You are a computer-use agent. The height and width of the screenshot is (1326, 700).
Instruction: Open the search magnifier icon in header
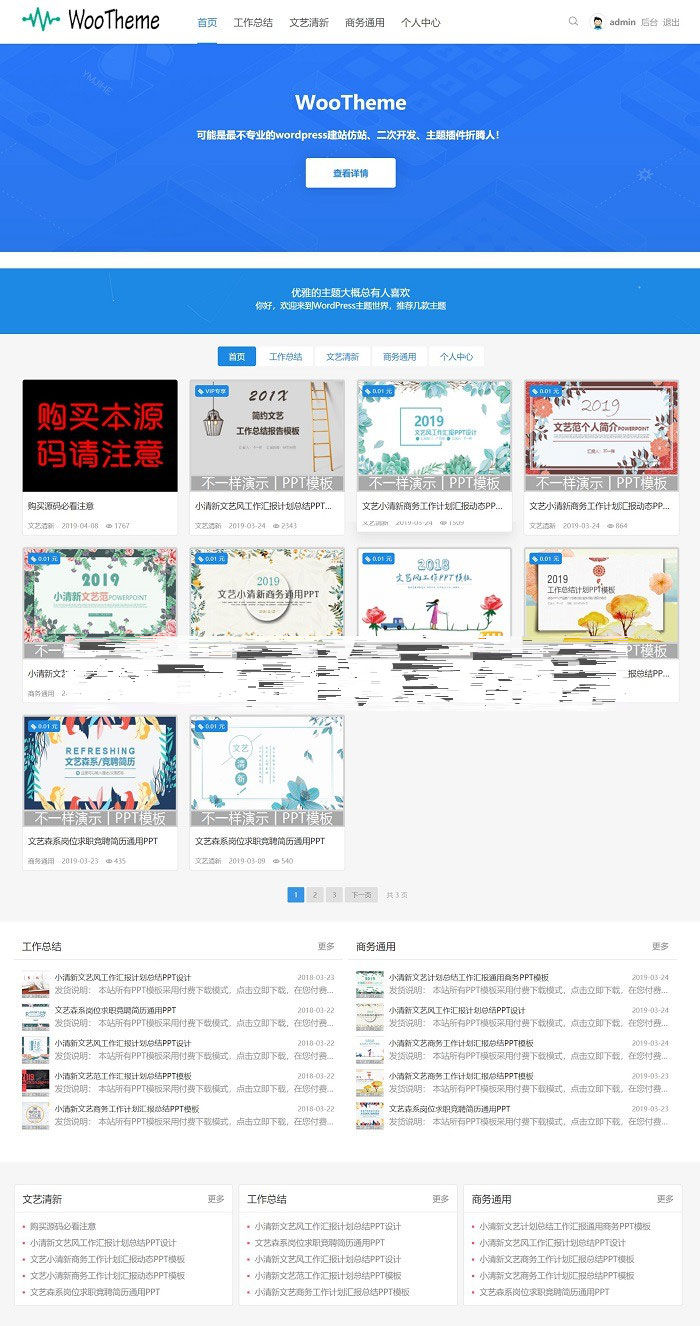(x=573, y=21)
